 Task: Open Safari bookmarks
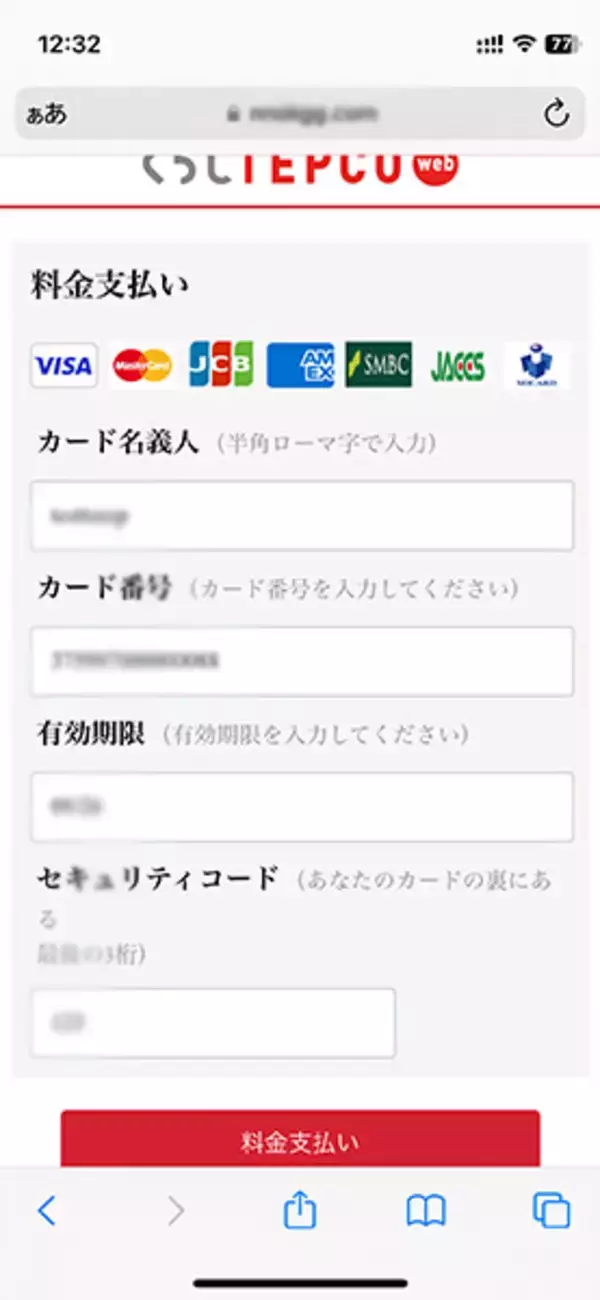pos(426,1211)
